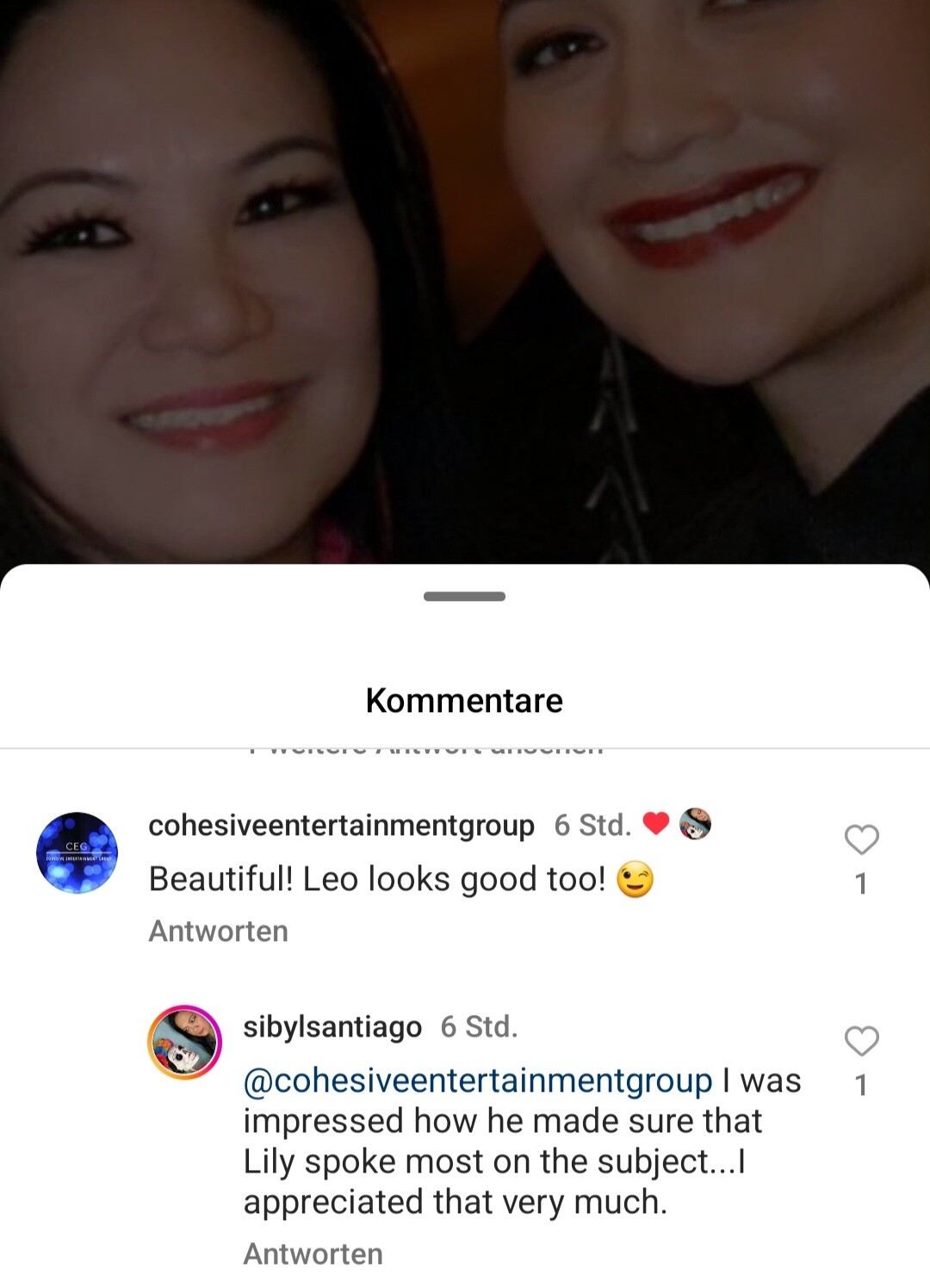Screen dimensions: 930x1288
Task: Open the sibylsantiago username link
Action: [x=332, y=1027]
